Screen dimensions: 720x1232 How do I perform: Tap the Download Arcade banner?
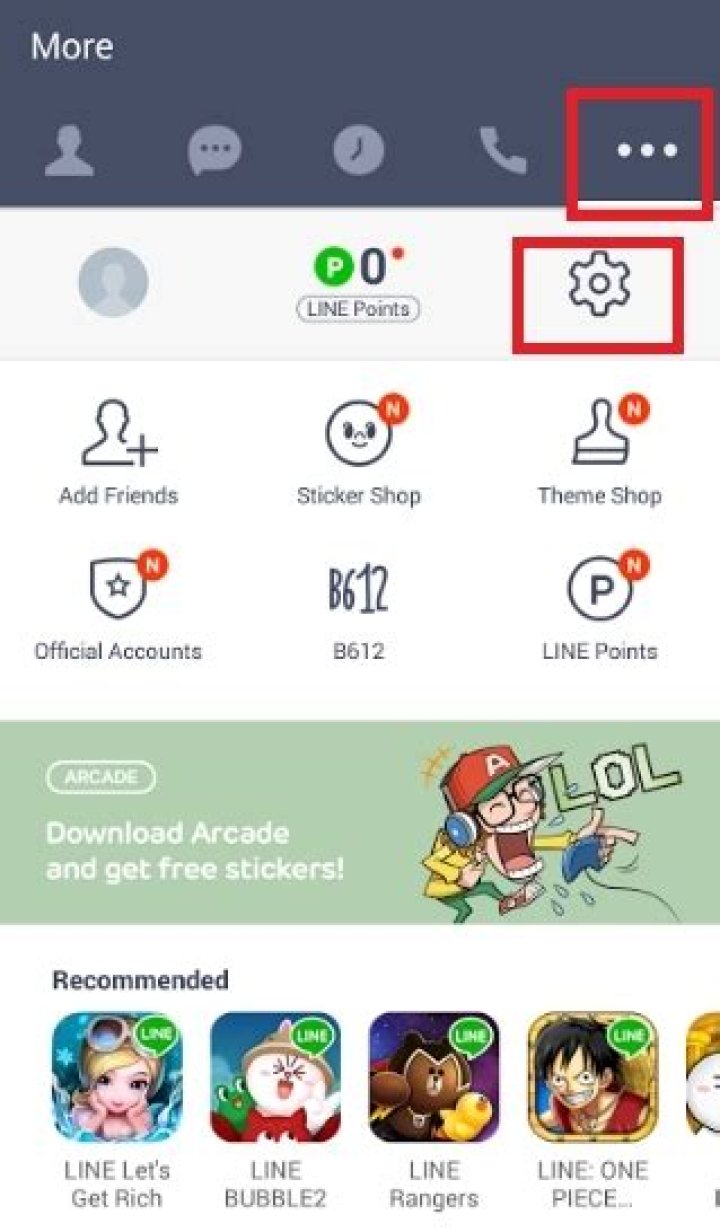pyautogui.click(x=360, y=821)
